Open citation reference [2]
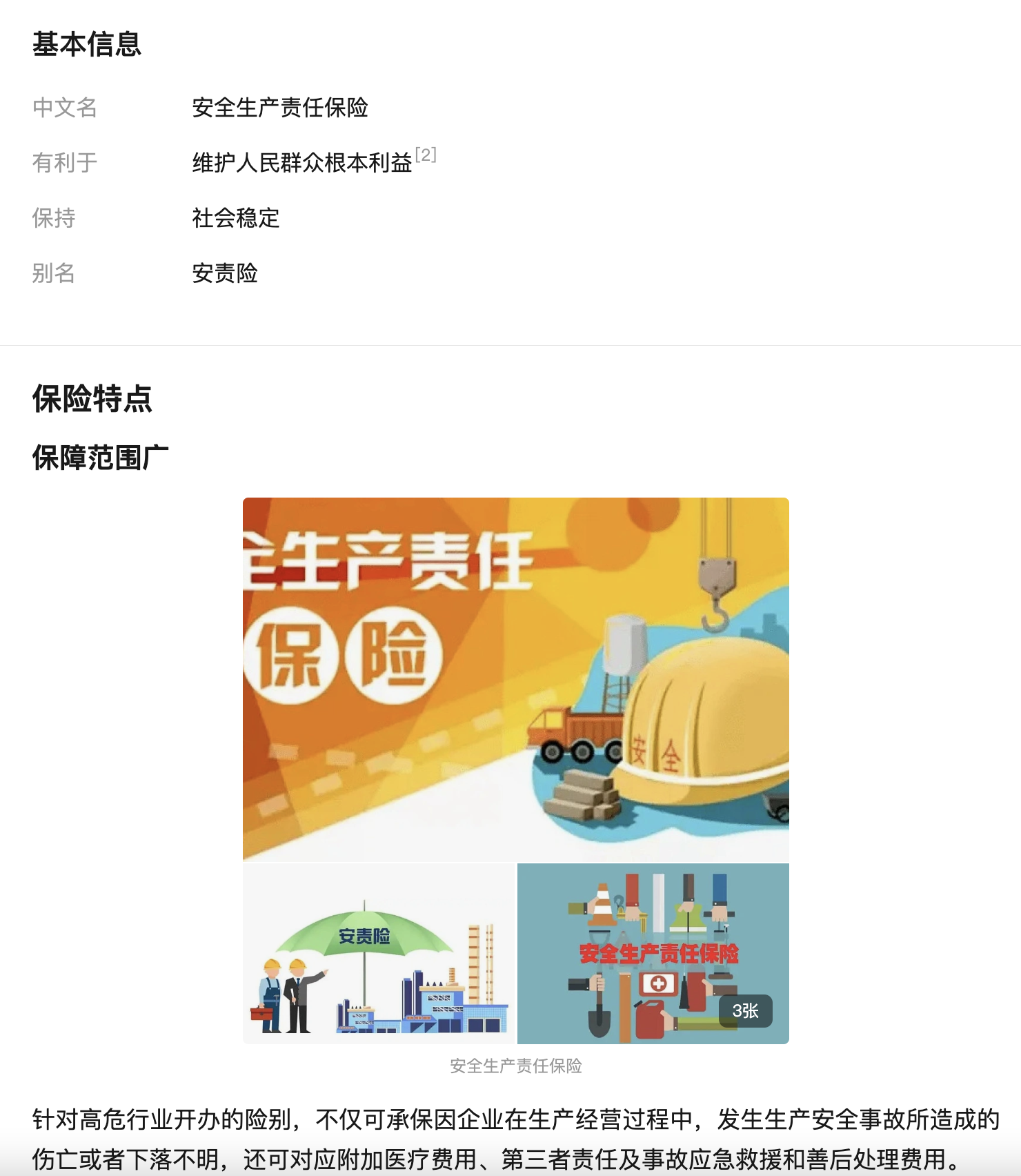The height and width of the screenshot is (1176, 1021). pyautogui.click(x=426, y=155)
